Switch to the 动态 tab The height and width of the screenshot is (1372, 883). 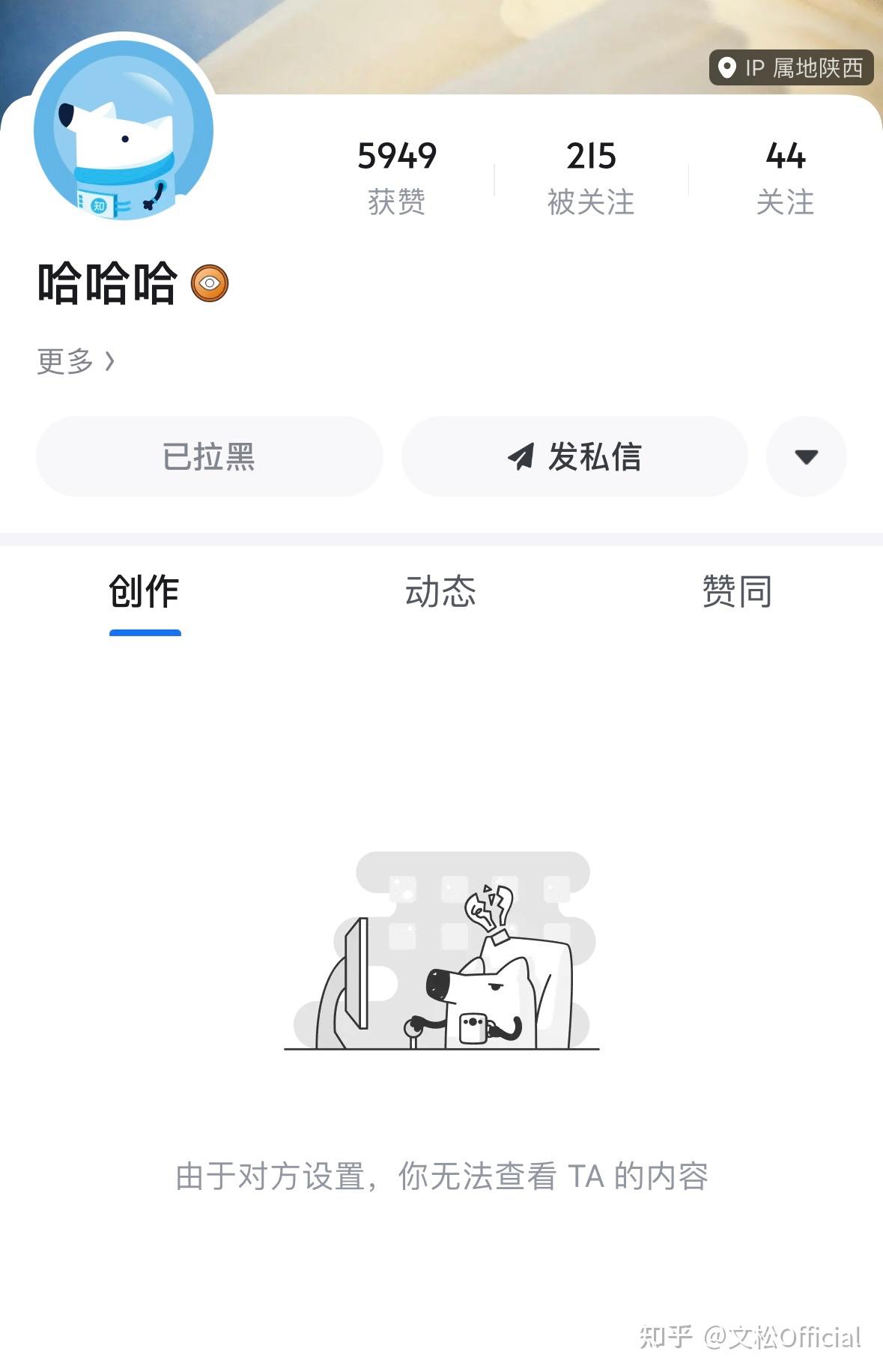440,591
